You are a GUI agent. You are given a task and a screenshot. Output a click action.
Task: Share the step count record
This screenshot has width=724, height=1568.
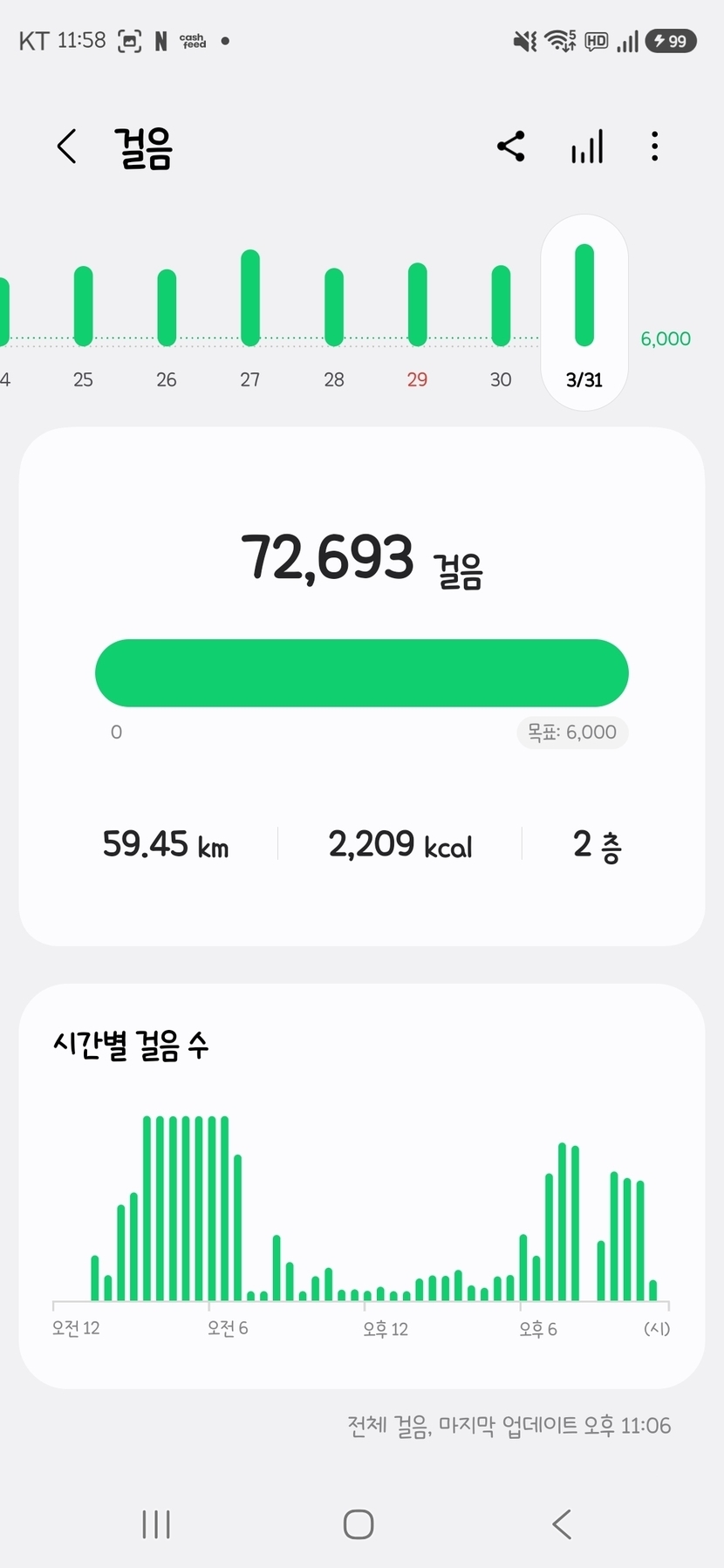[511, 147]
